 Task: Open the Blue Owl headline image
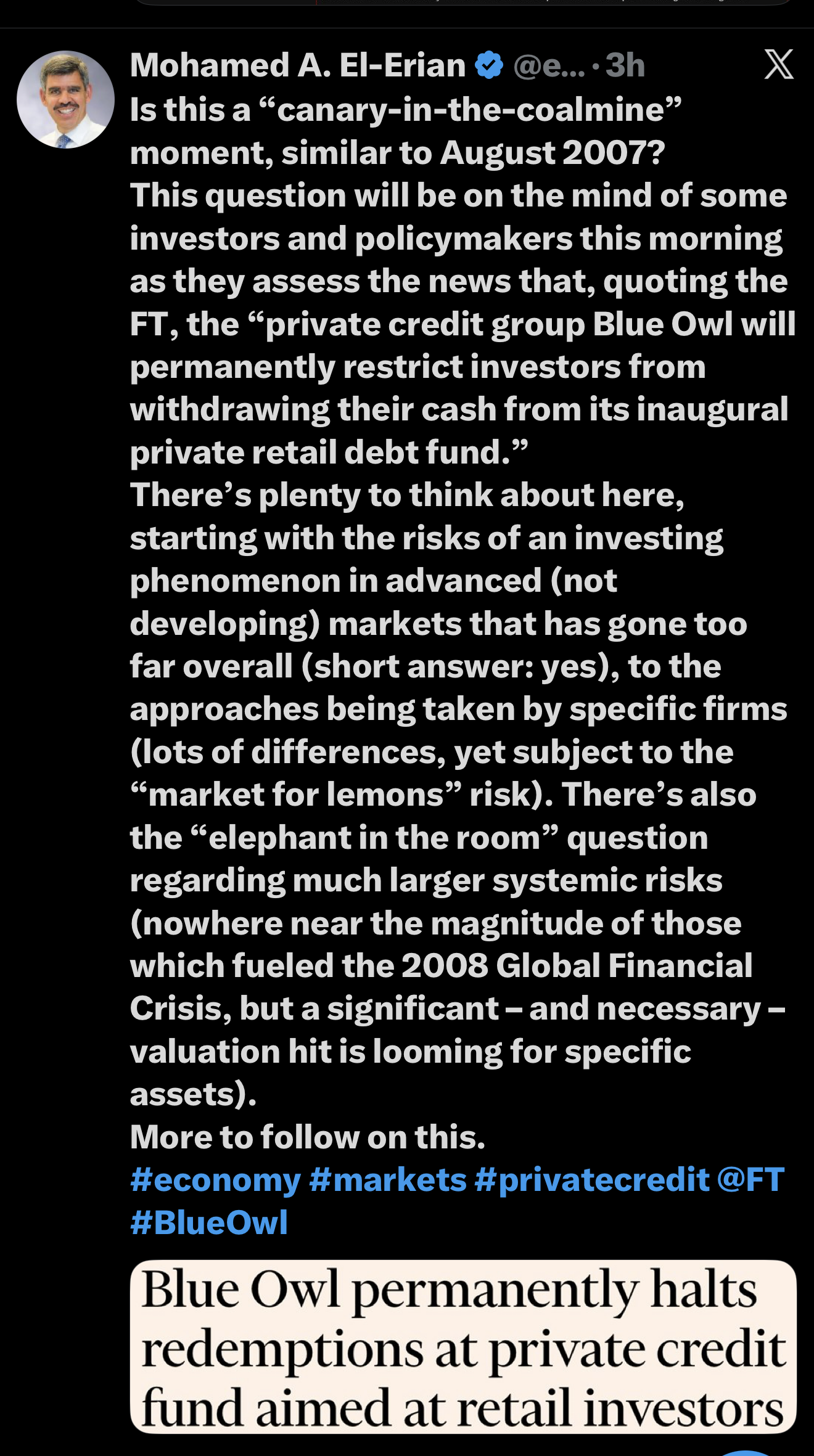coord(463,1348)
